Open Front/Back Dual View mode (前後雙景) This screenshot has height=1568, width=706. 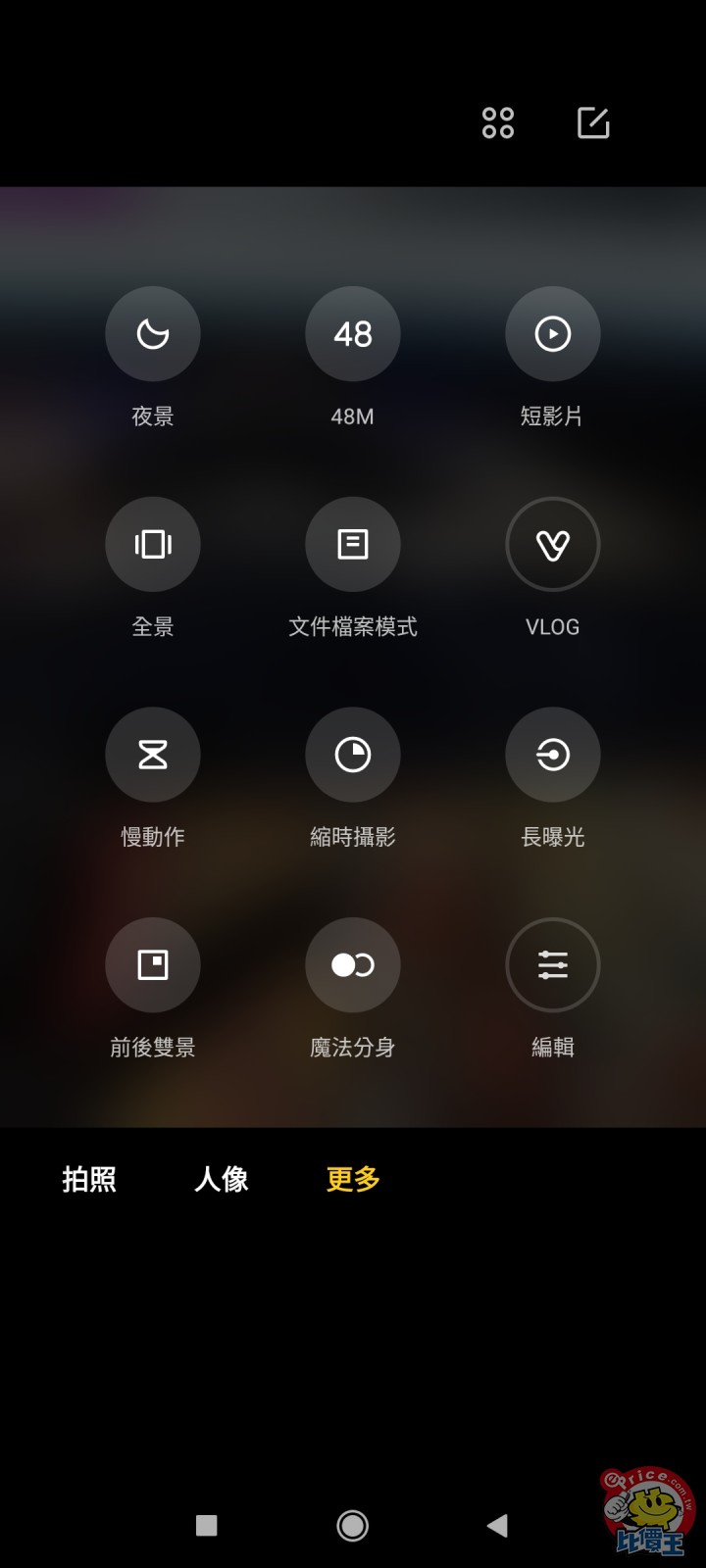click(x=153, y=965)
